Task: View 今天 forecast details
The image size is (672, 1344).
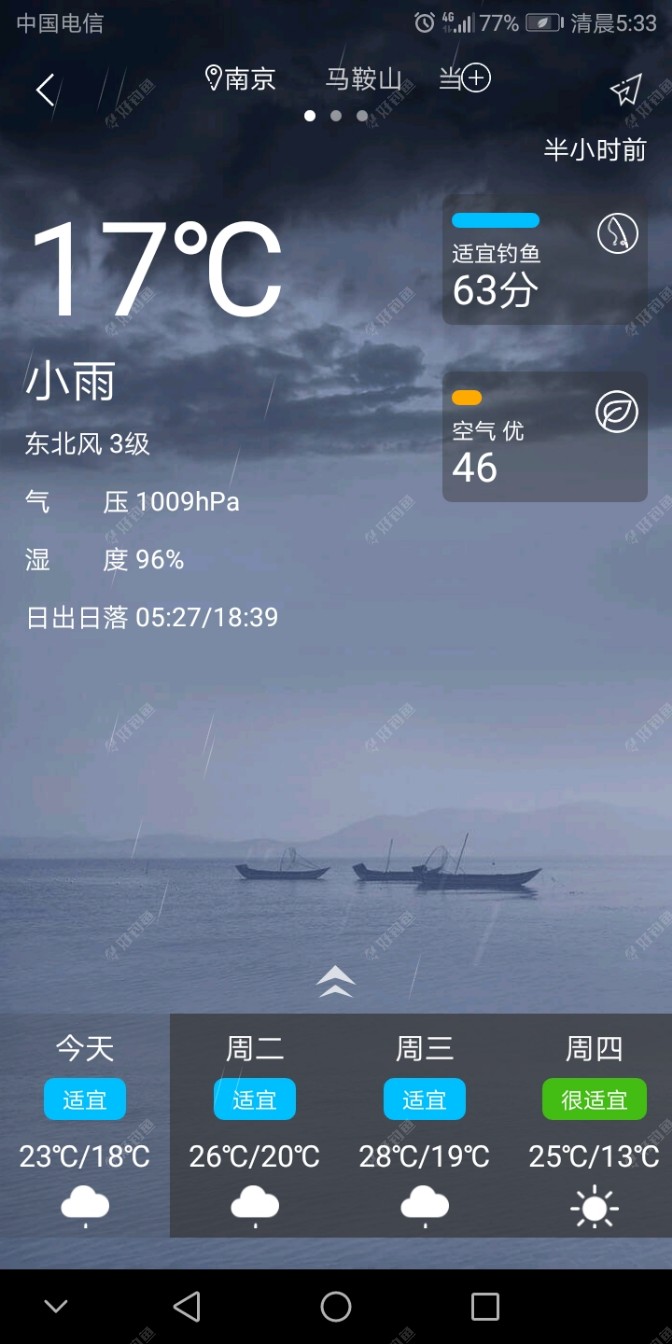Action: (x=85, y=1125)
